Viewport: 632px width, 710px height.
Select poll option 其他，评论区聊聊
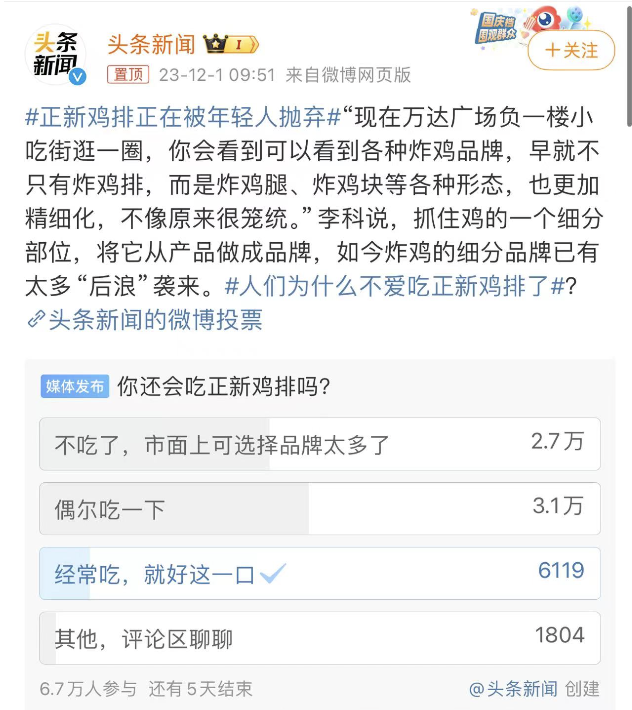coord(319,636)
